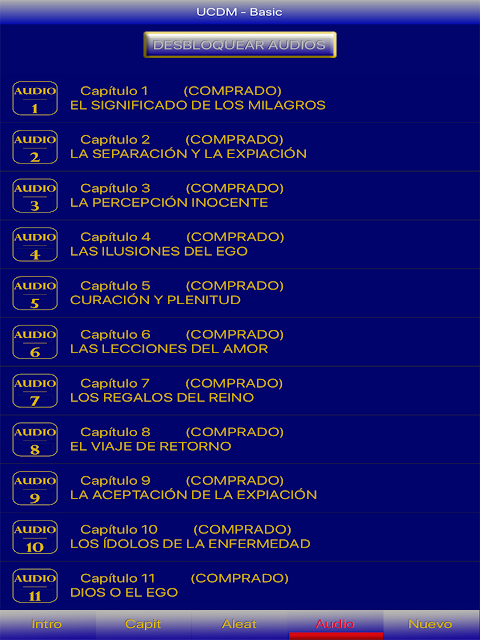Open Capítulo 9 La aceptación de la expiación
The width and height of the screenshot is (480, 640).
tap(240, 488)
